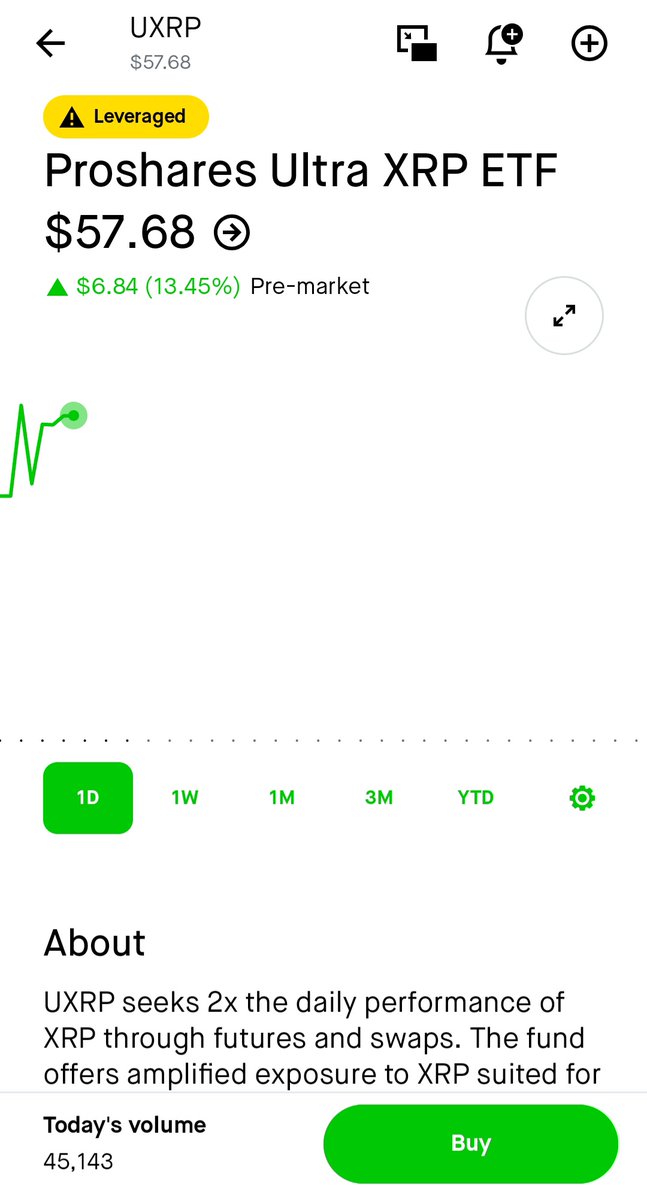Switch chart to 3M range
Screen dimensions: 647x1200
coord(379,798)
